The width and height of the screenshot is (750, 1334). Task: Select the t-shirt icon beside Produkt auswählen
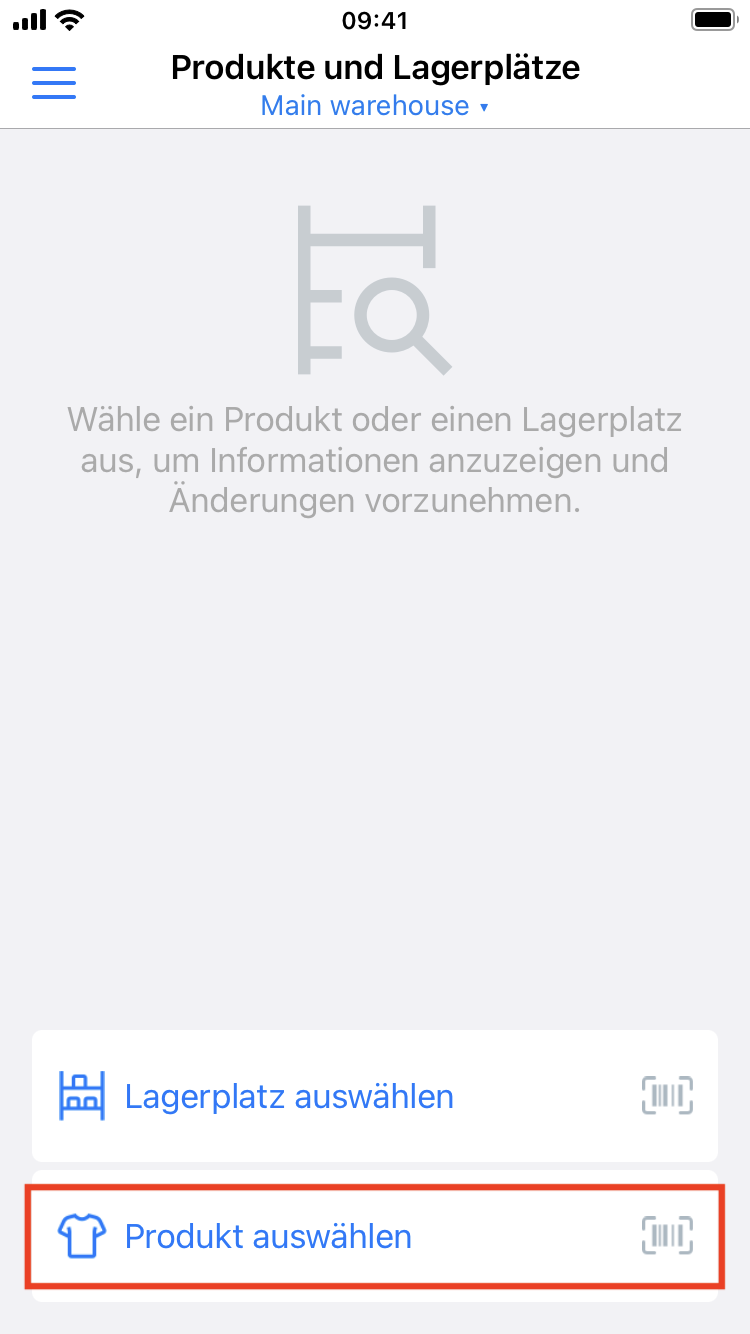(x=80, y=1237)
